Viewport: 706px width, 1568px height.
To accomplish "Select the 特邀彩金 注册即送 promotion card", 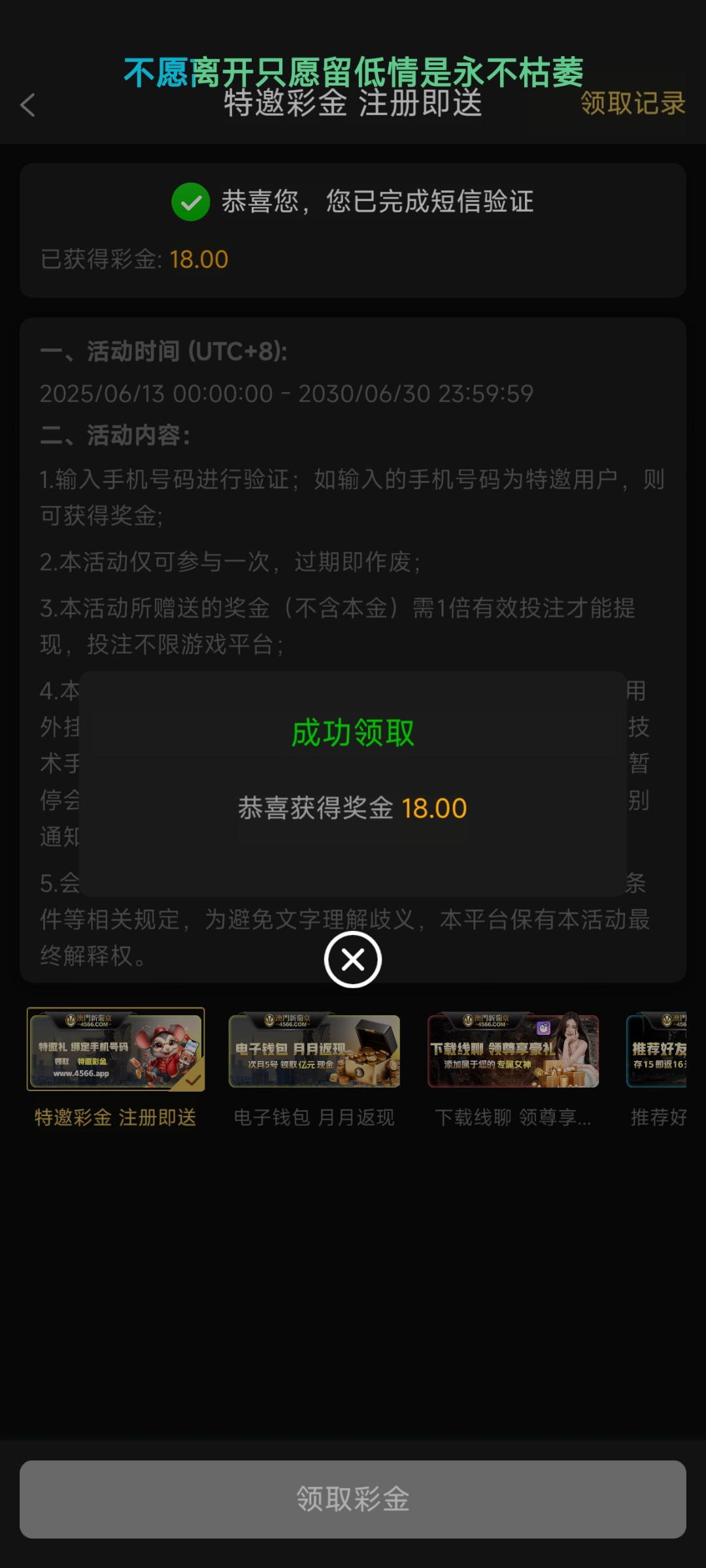I will click(116, 1049).
